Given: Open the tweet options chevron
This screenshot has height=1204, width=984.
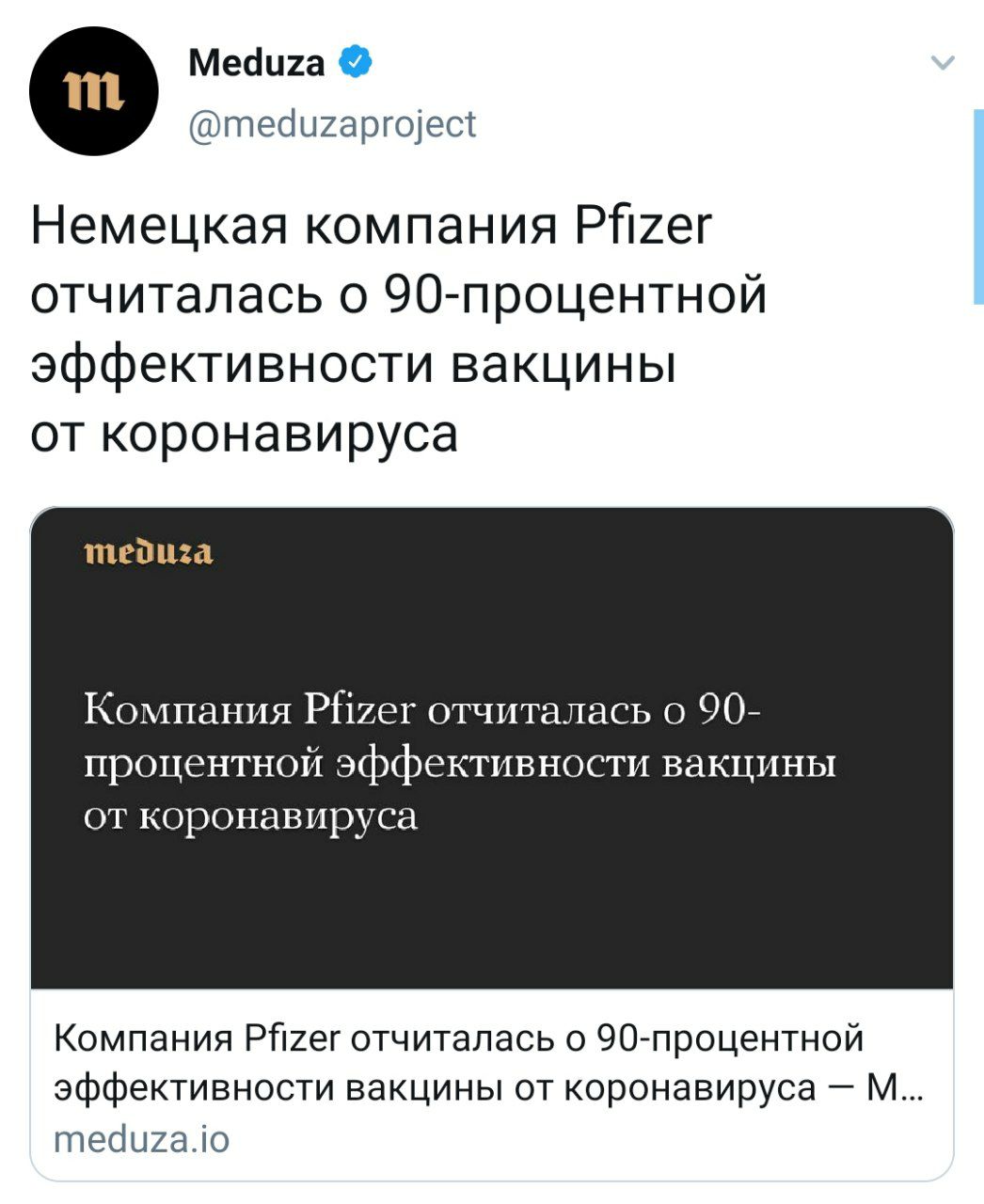Looking at the screenshot, I should [x=942, y=64].
